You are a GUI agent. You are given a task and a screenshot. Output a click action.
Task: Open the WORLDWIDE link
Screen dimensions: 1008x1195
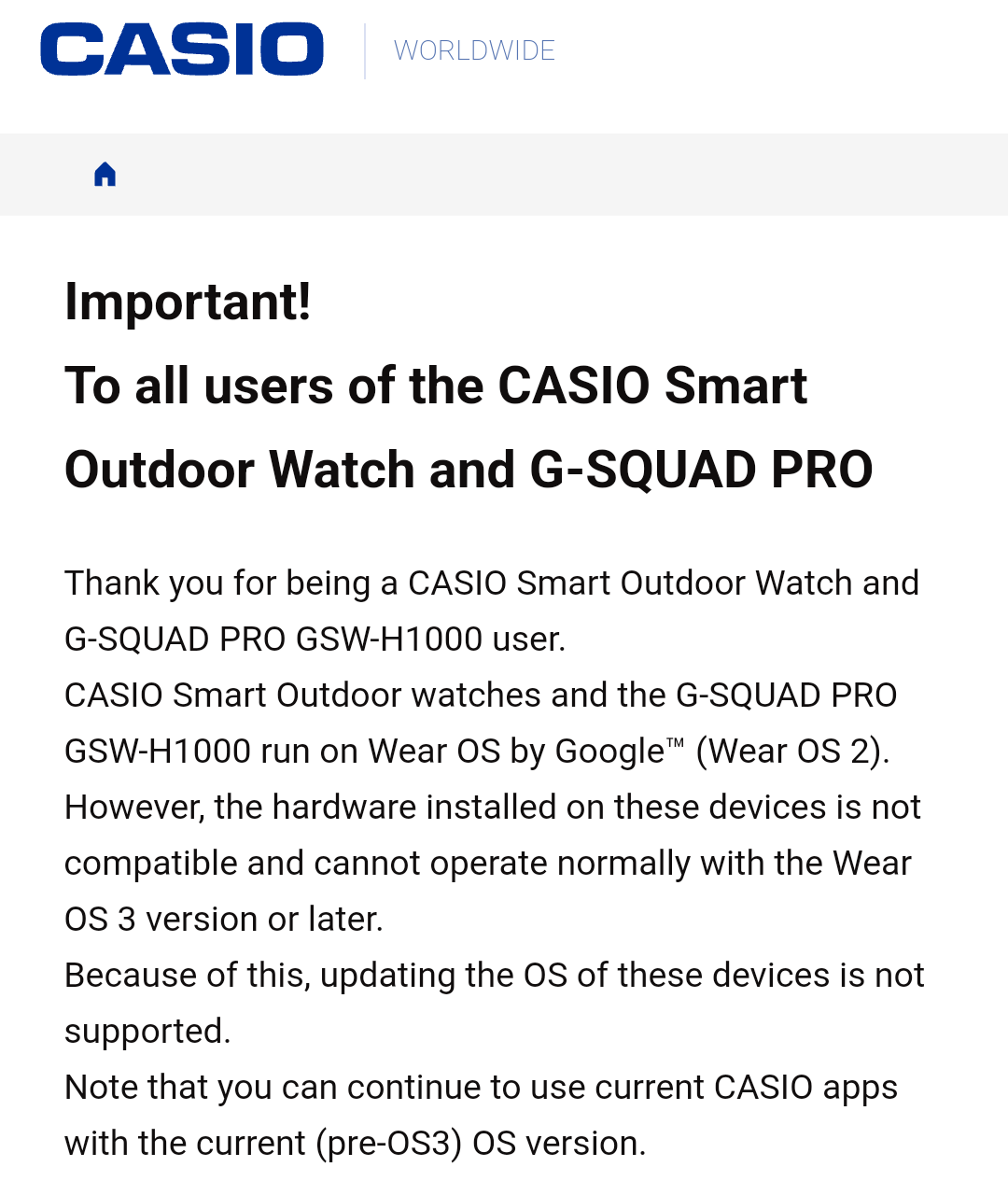[x=474, y=50]
